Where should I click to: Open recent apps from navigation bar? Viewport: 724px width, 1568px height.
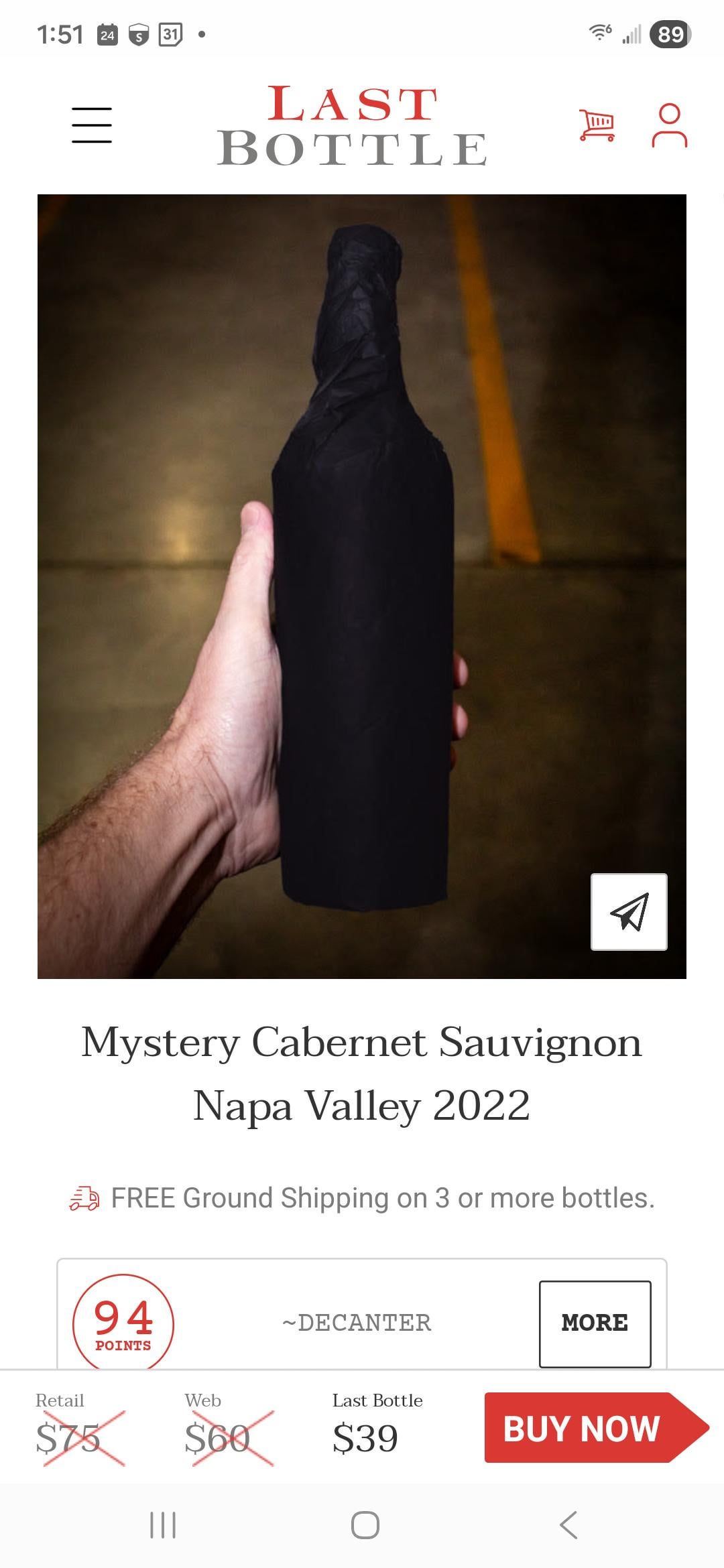(x=163, y=1525)
